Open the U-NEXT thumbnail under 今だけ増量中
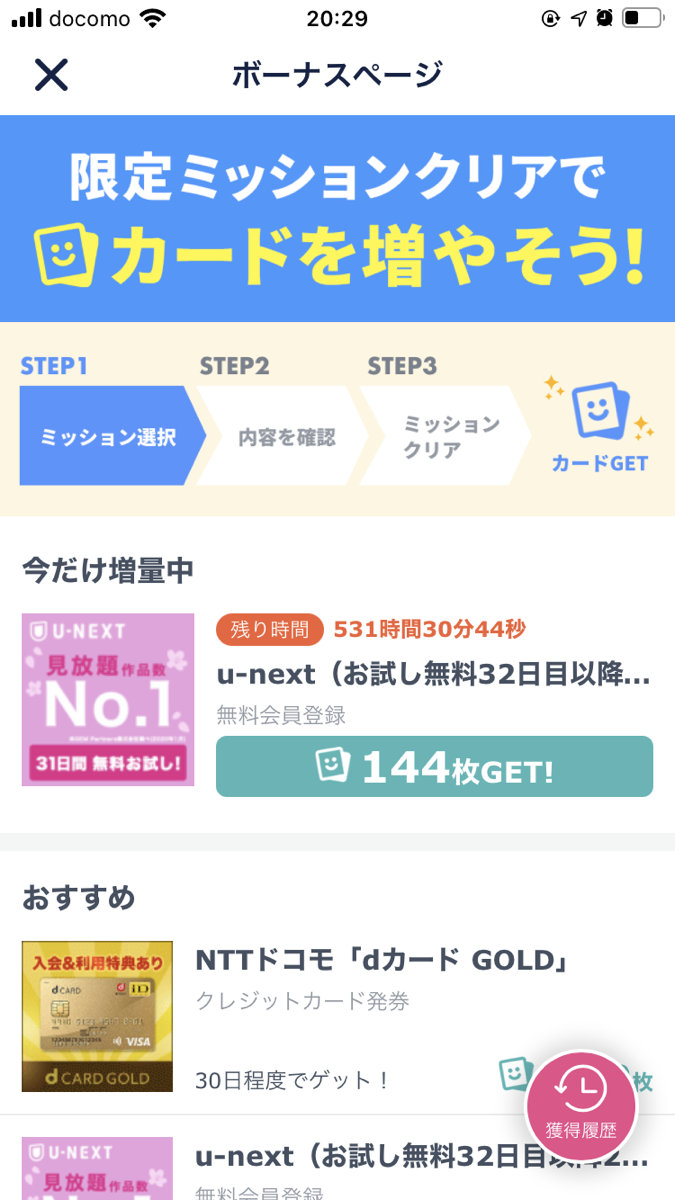This screenshot has height=1200, width=675. 108,700
